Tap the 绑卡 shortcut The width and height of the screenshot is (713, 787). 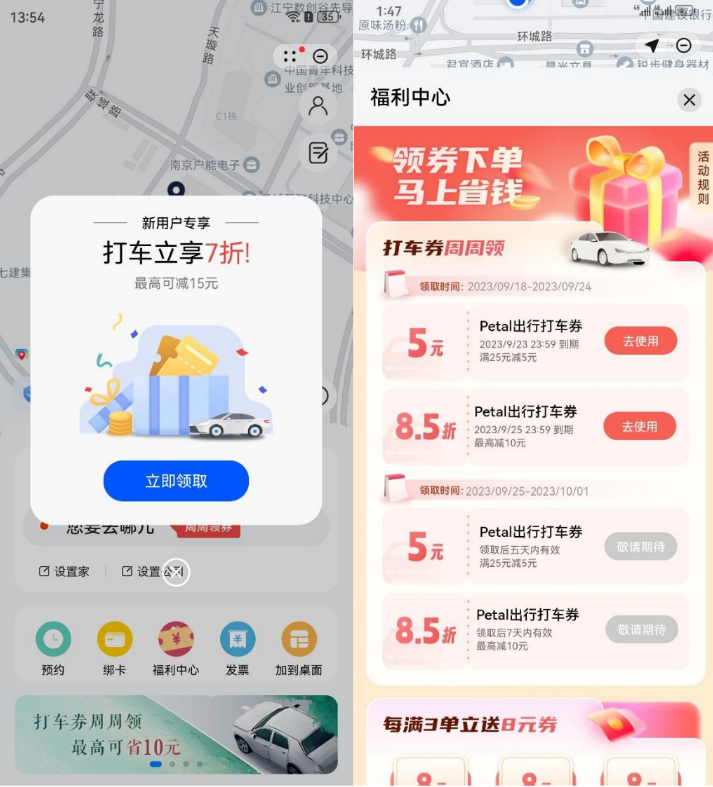point(114,649)
